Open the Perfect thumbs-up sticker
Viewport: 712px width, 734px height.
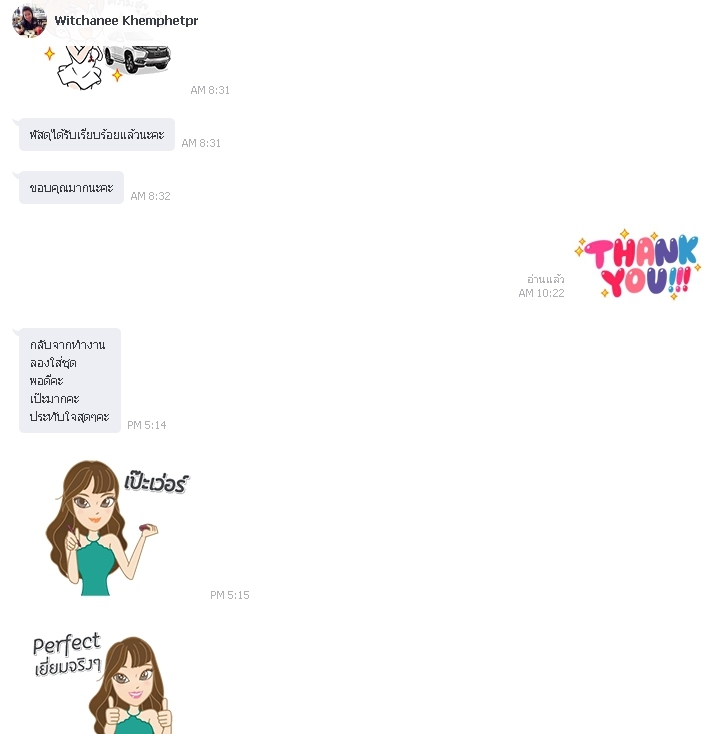pos(105,683)
